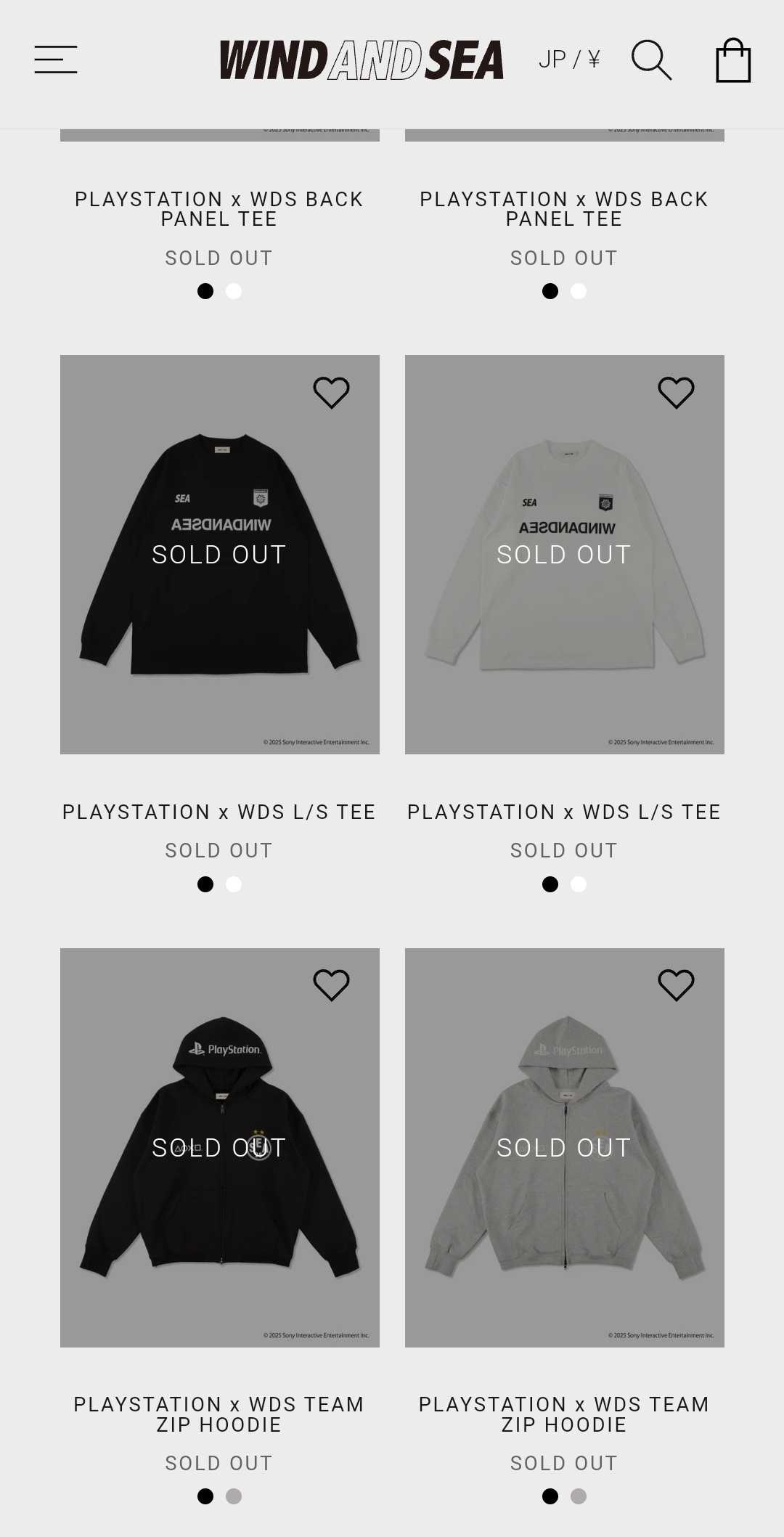Favorite the black team zip hoodie
784x1537 pixels.
[x=332, y=985]
